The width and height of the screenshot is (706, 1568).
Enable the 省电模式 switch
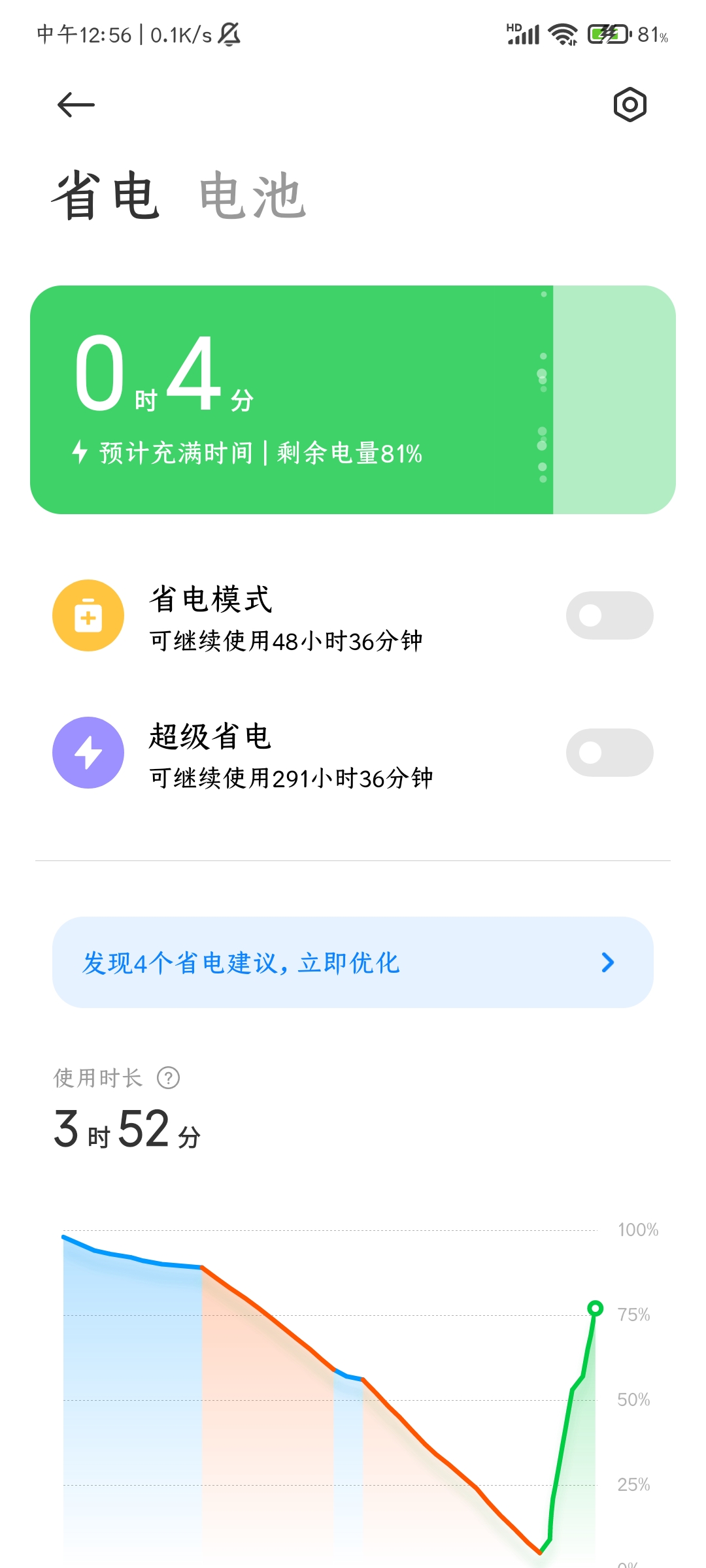coord(609,615)
